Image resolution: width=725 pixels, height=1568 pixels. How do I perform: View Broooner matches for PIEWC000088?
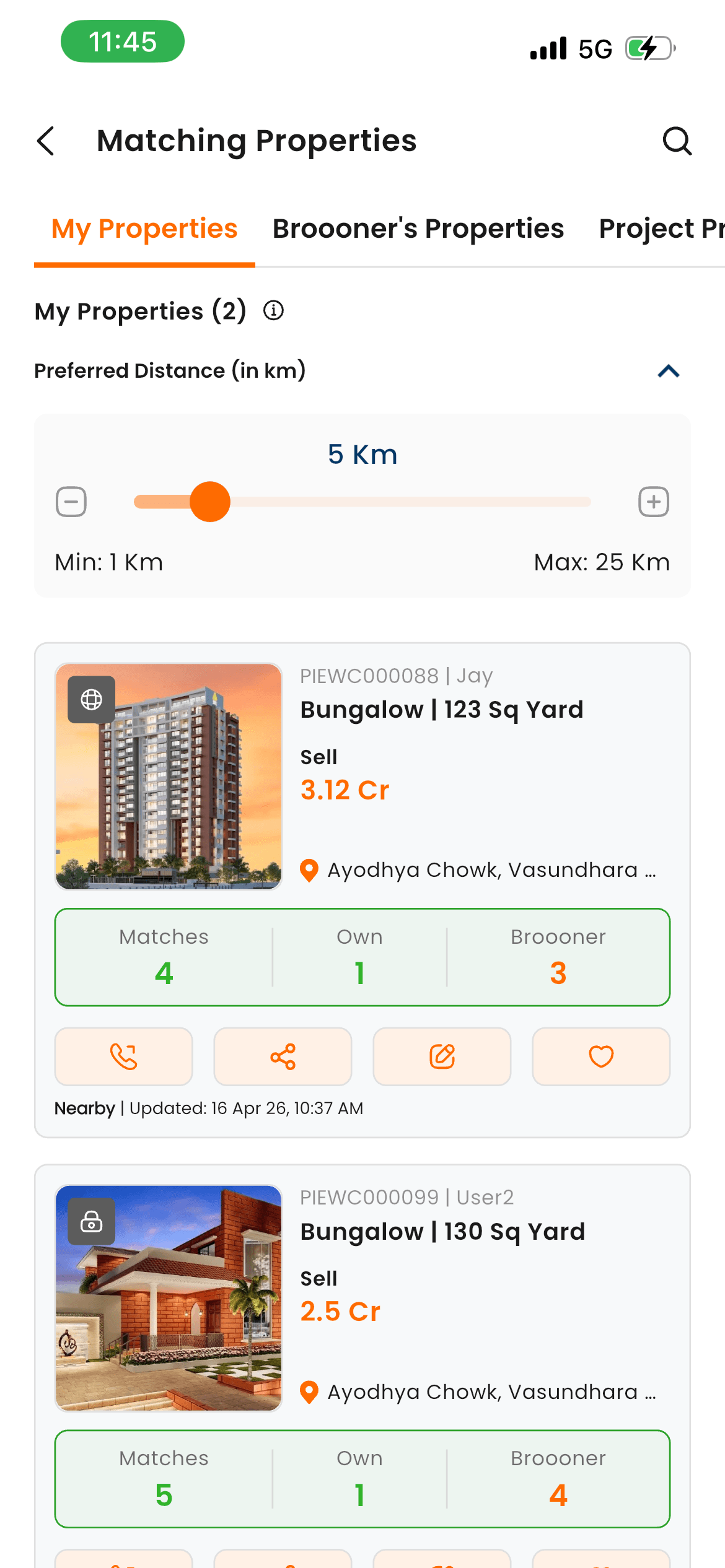pyautogui.click(x=558, y=957)
